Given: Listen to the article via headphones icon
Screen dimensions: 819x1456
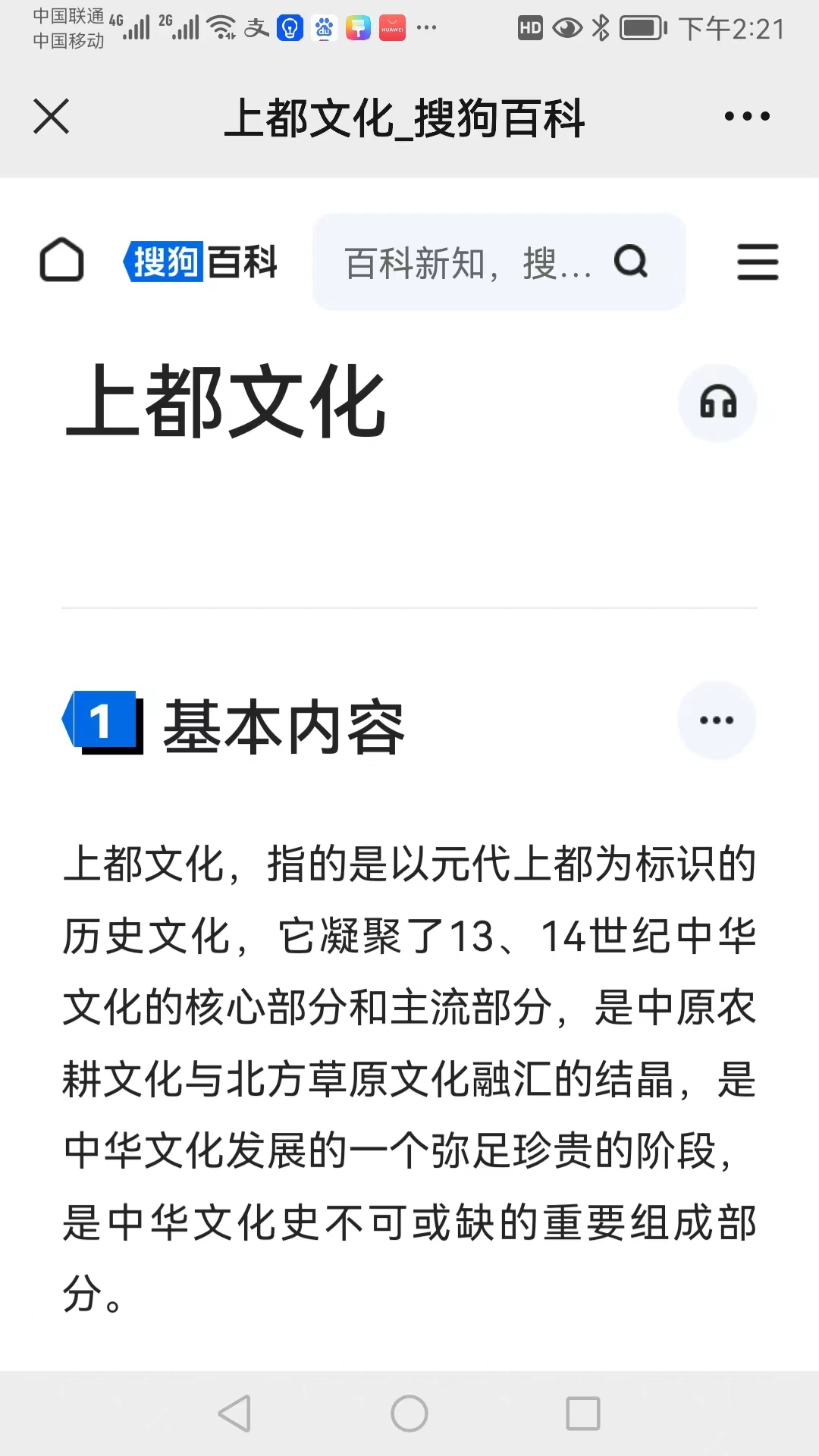Looking at the screenshot, I should click(717, 403).
